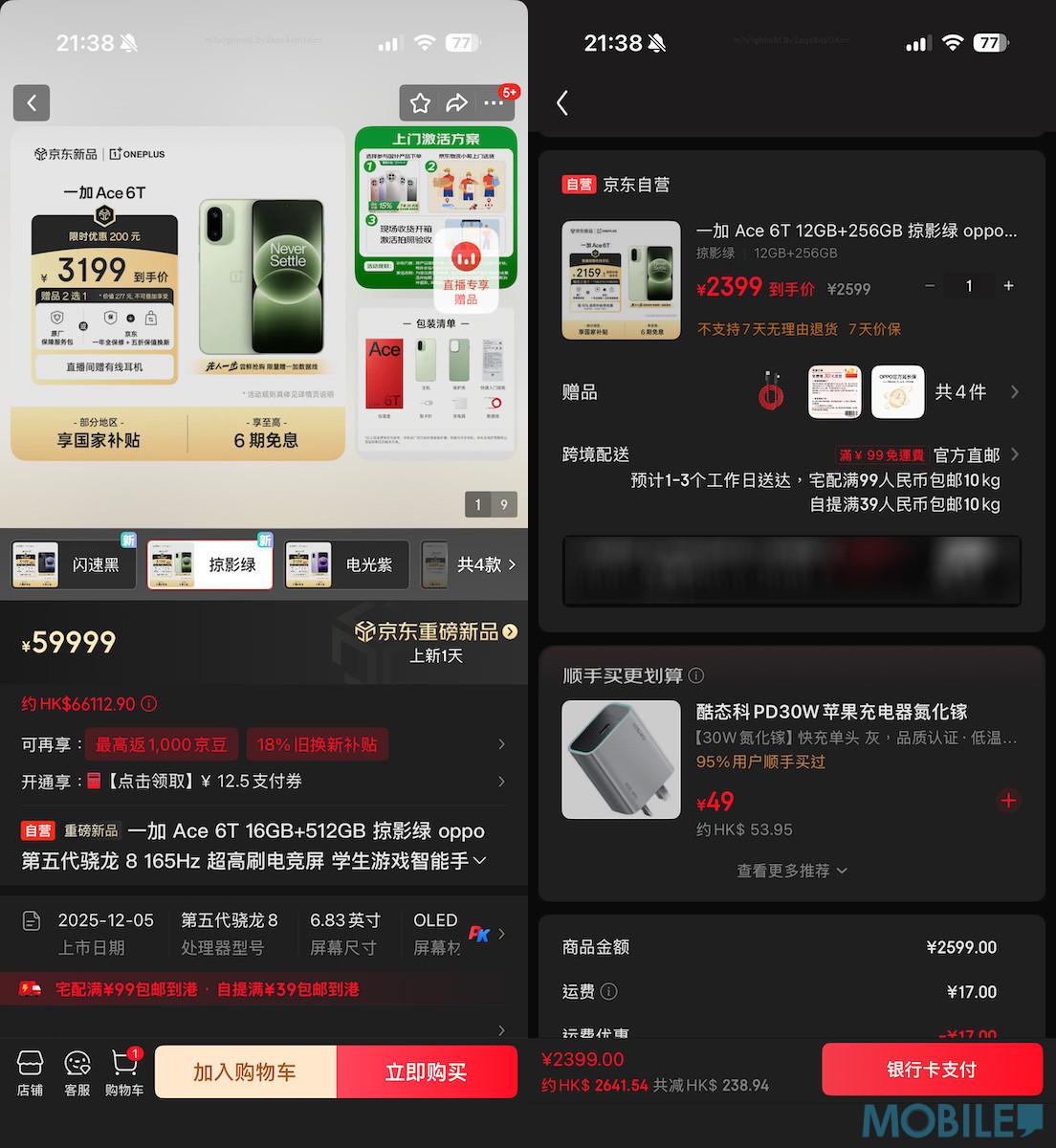Viewport: 1056px width, 1148px height.
Task: Pay with 银行卡支付 button
Action: 932,1070
